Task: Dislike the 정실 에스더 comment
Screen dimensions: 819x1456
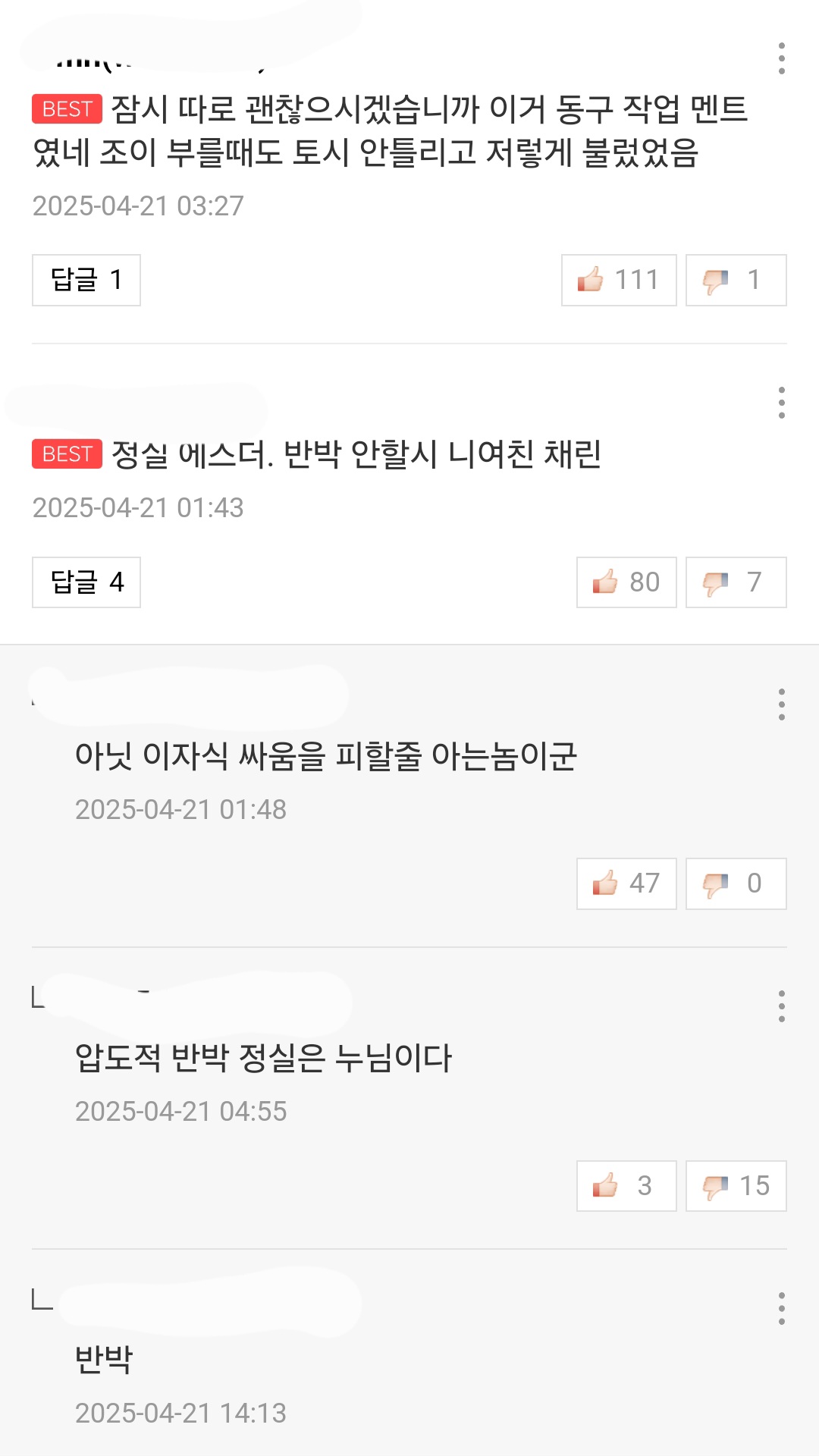Action: (736, 582)
